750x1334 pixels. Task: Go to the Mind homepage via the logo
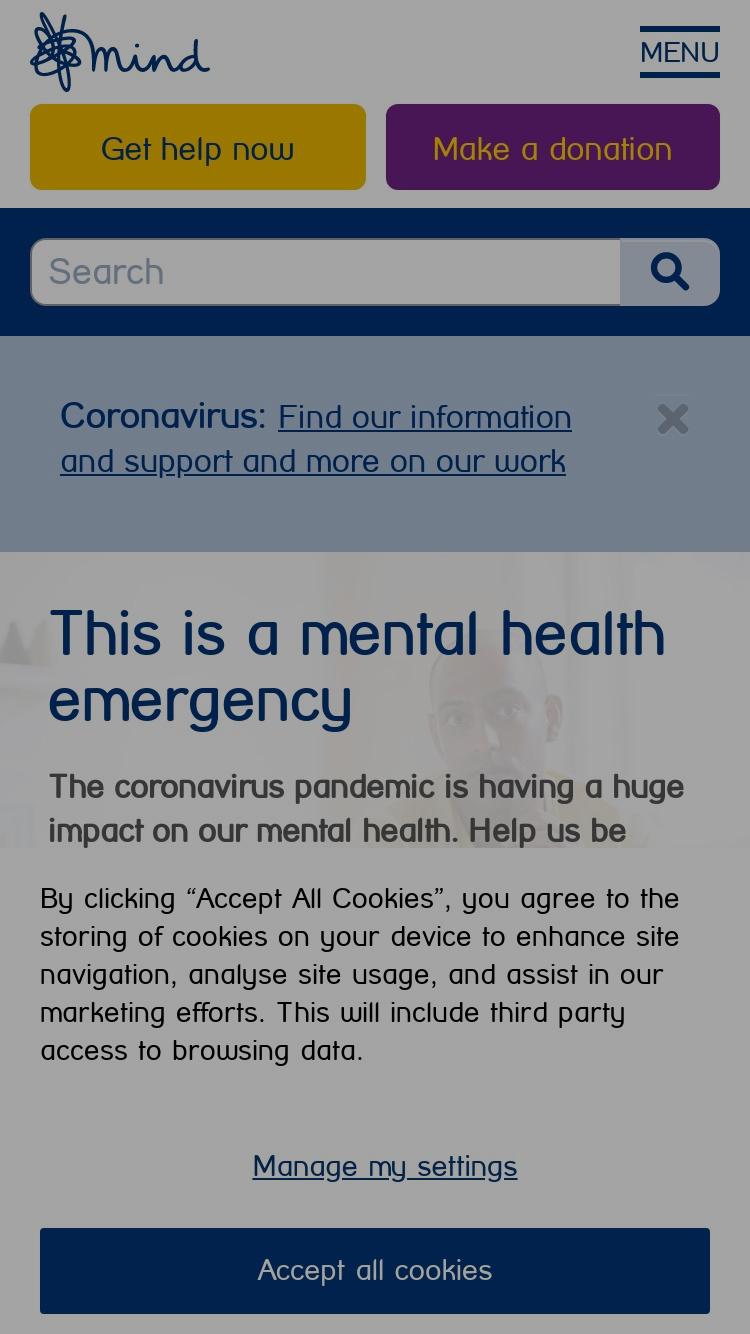(120, 52)
